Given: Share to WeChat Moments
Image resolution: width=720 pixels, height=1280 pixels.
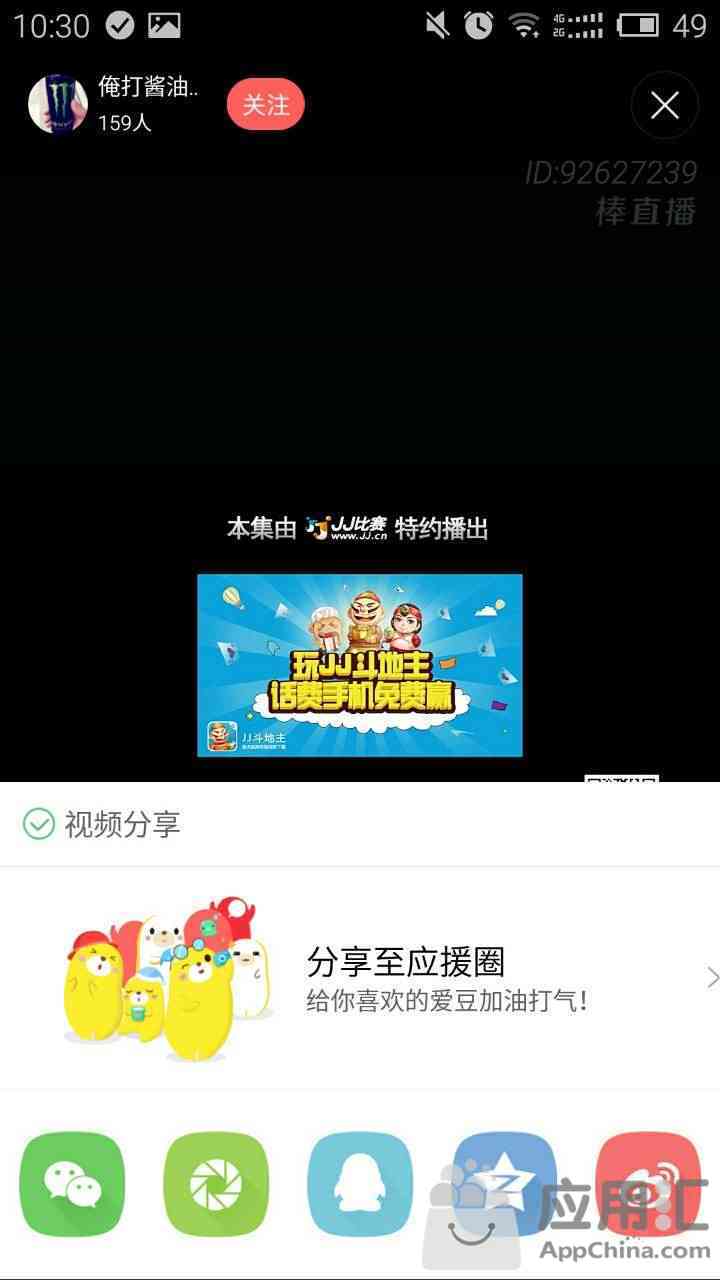Looking at the screenshot, I should click(x=216, y=1185).
